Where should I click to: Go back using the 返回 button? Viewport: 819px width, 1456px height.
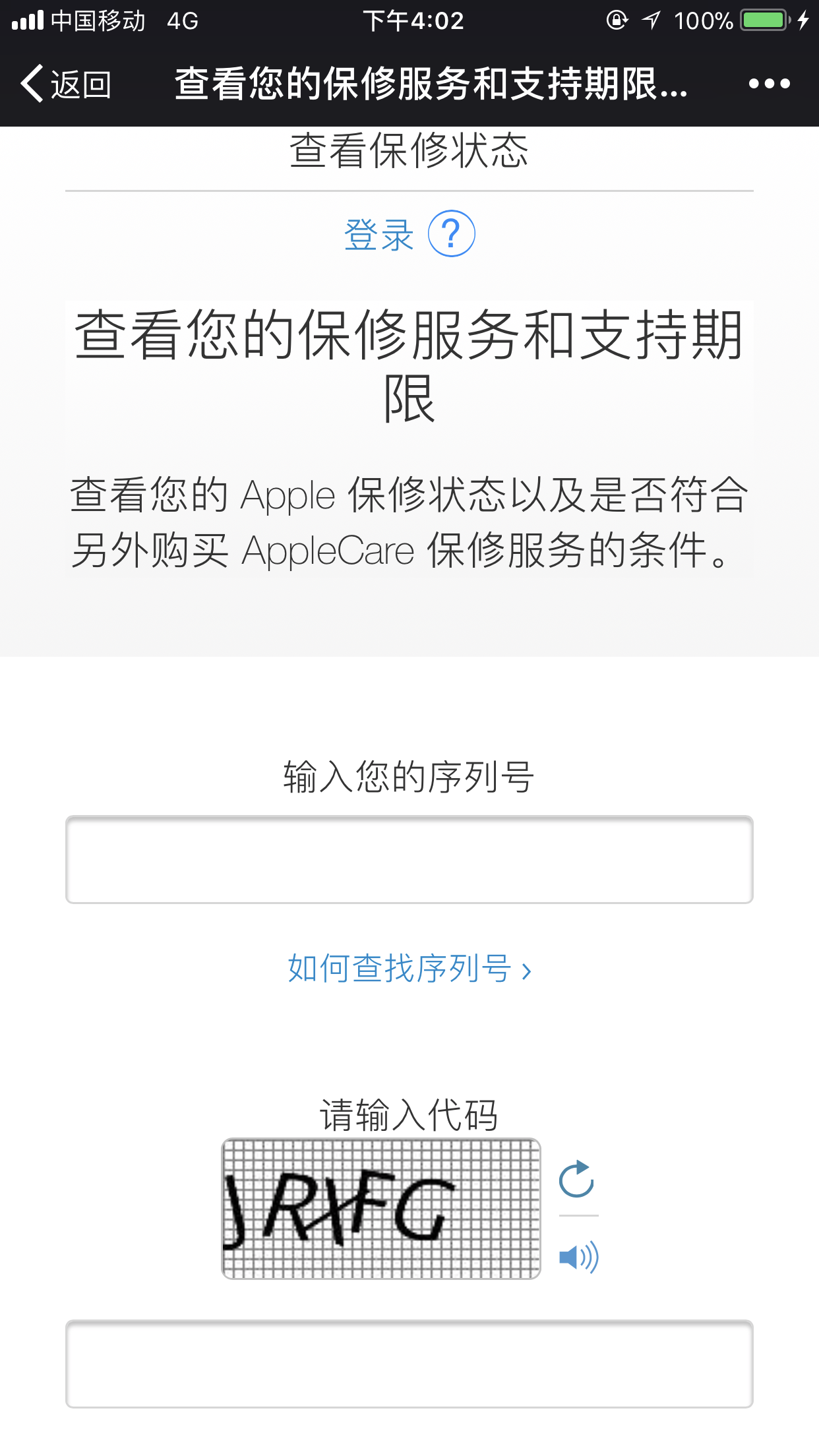pos(65,84)
